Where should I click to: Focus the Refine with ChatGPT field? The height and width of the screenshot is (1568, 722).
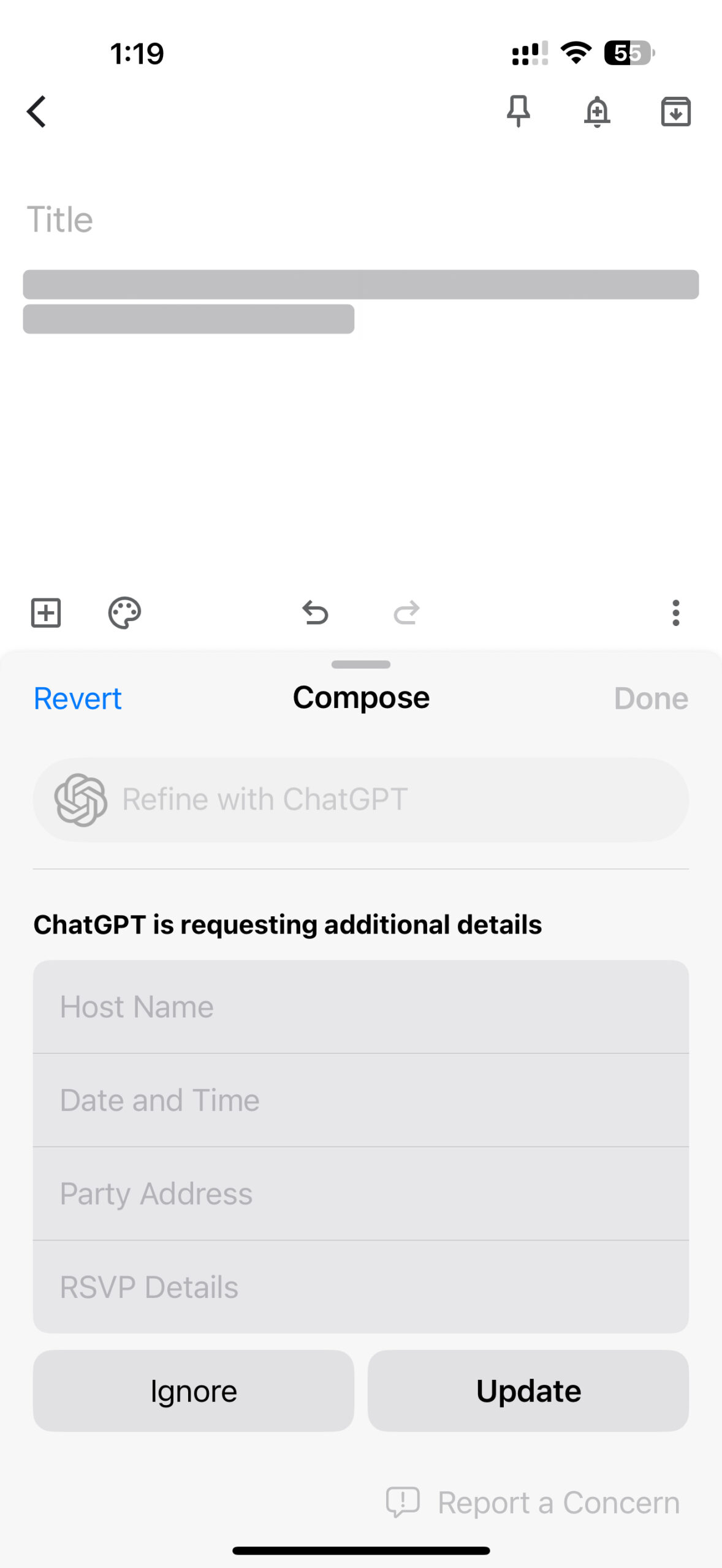pos(368,799)
